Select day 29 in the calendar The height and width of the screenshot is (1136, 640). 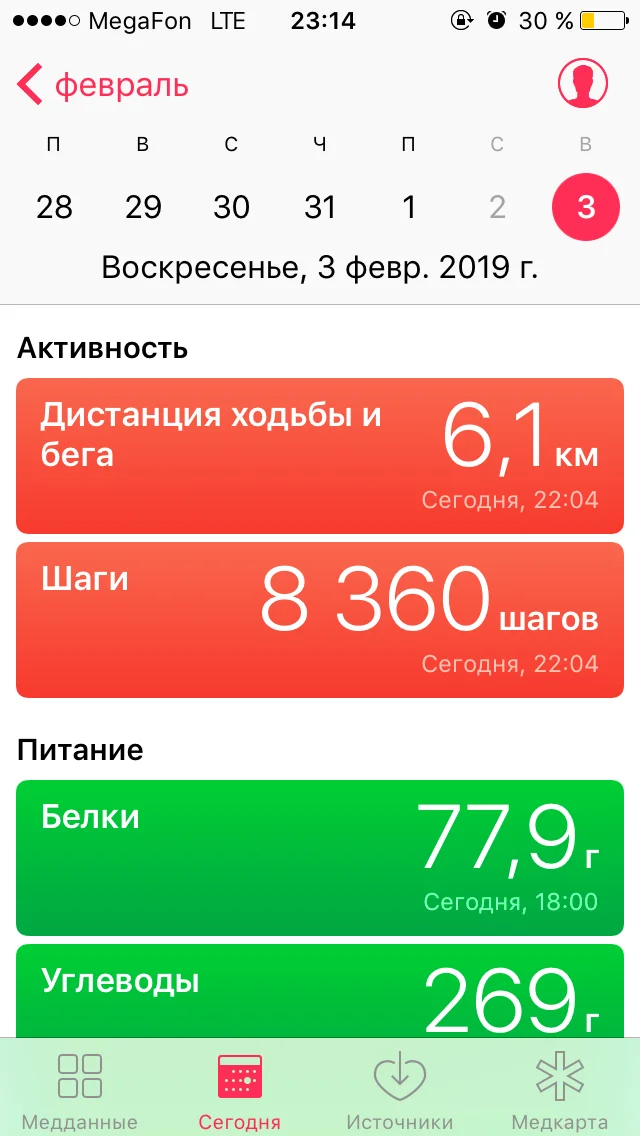click(143, 207)
